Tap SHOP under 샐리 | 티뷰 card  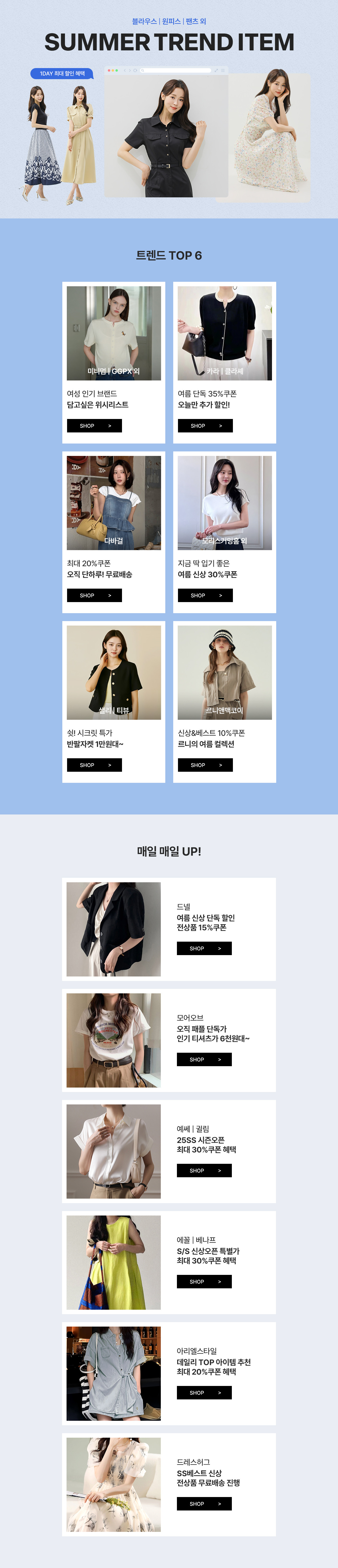(94, 765)
